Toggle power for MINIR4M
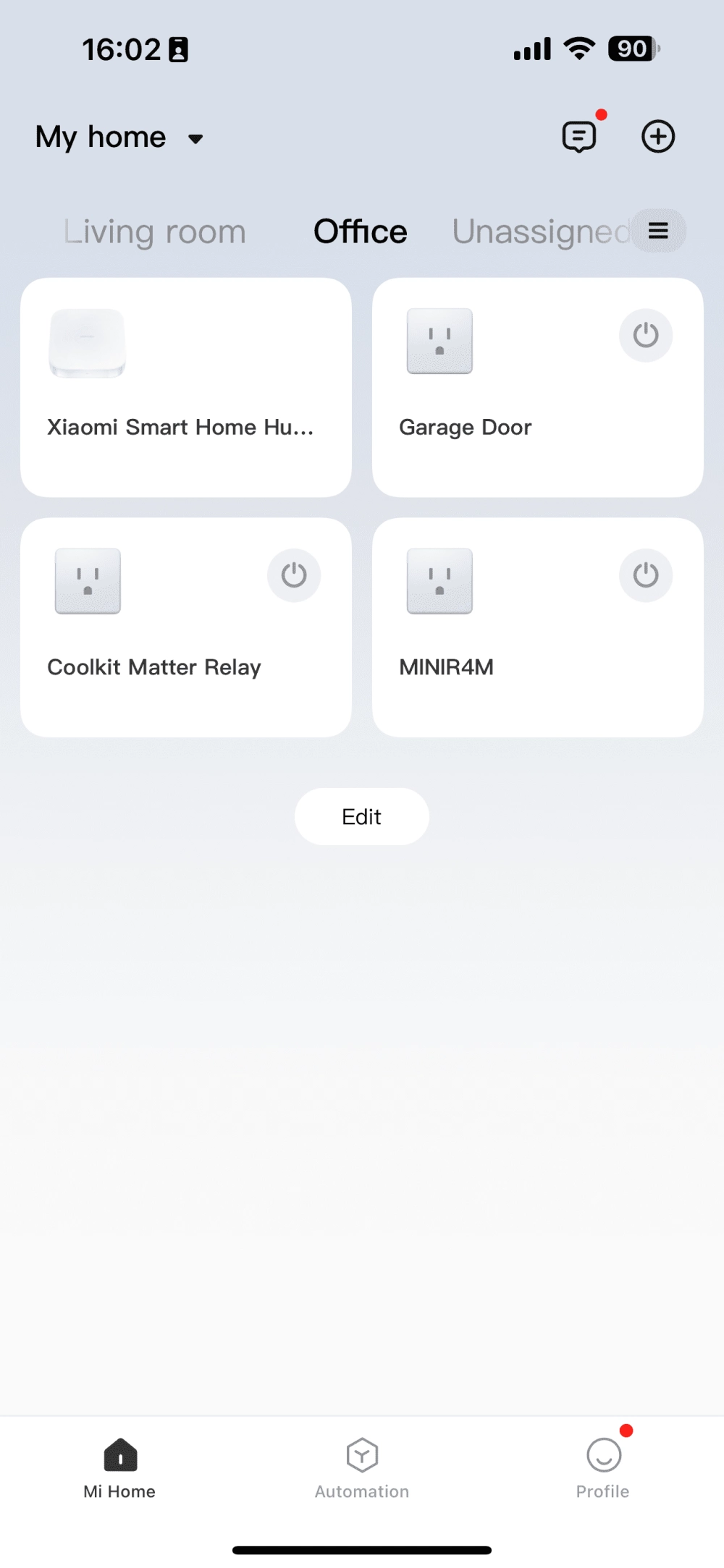 tap(645, 576)
